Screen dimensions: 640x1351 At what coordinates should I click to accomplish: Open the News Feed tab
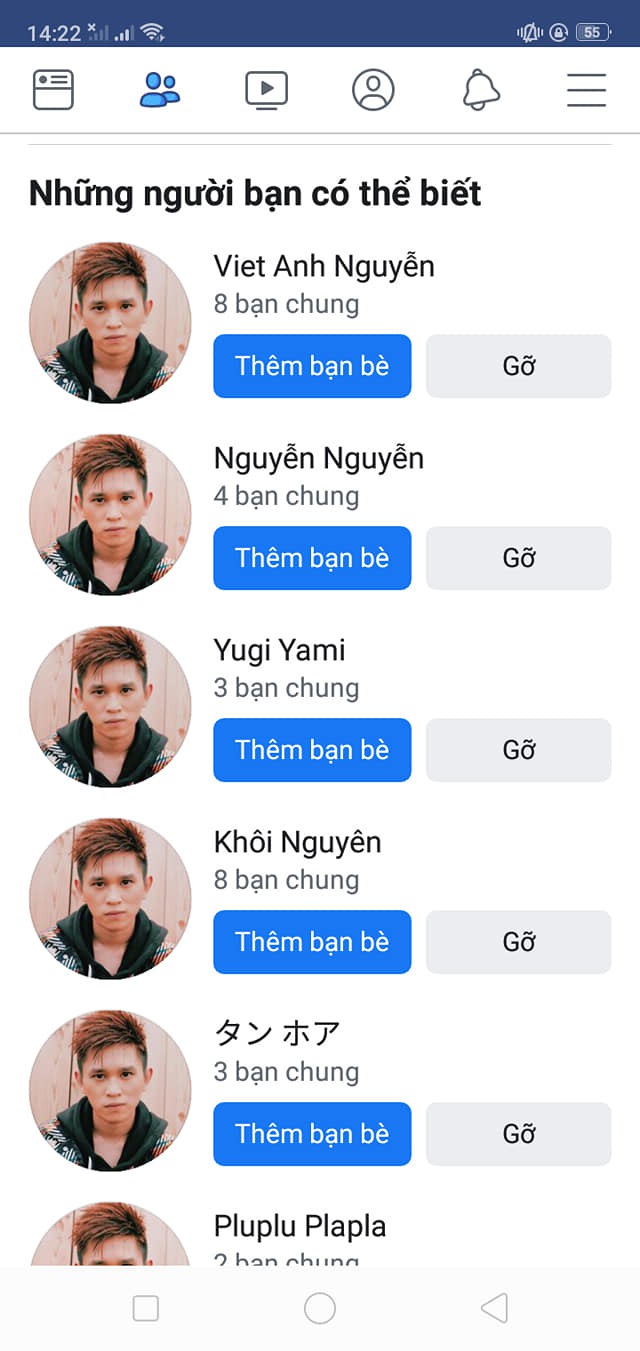click(x=53, y=90)
